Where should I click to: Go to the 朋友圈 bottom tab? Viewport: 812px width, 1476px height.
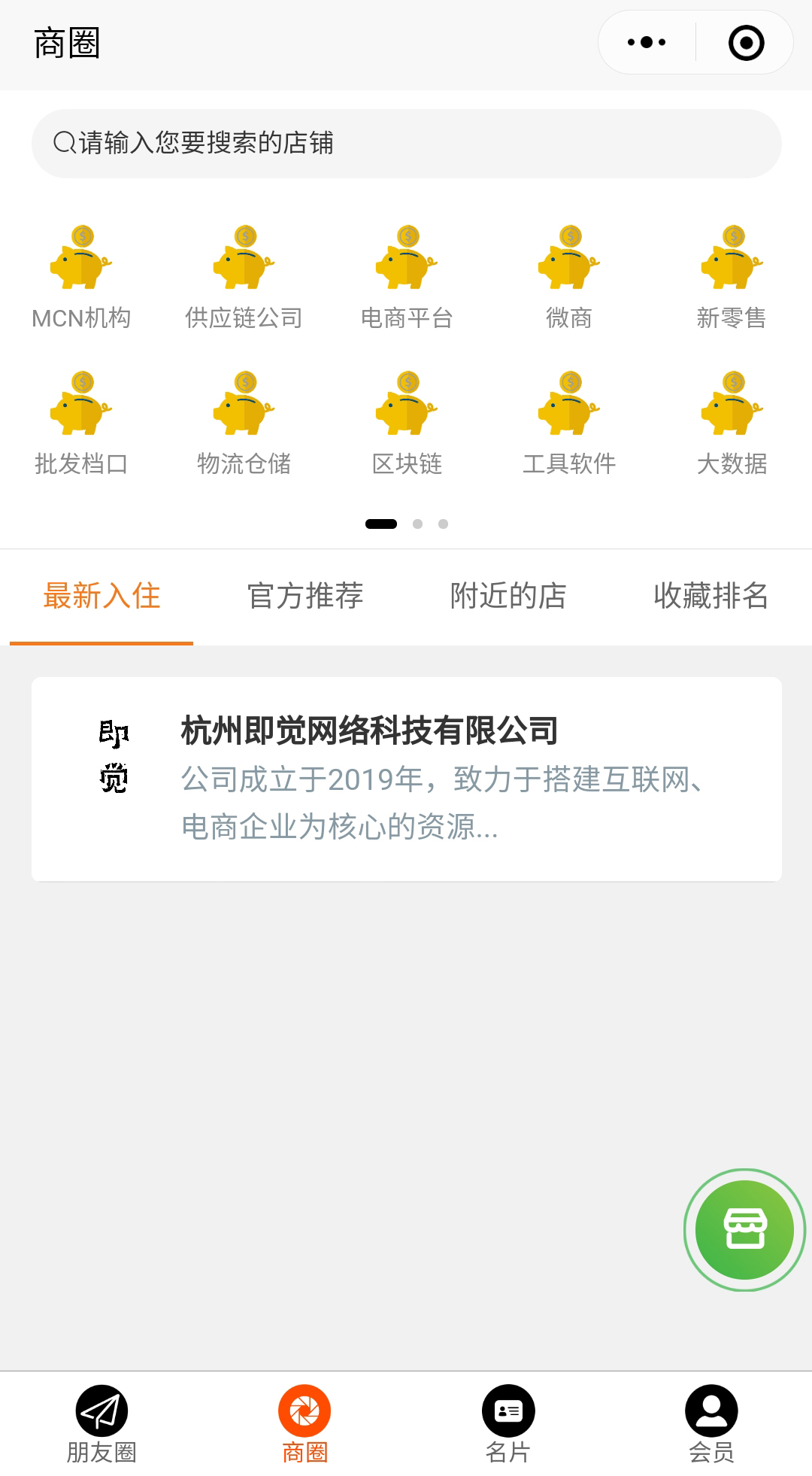[101, 1424]
